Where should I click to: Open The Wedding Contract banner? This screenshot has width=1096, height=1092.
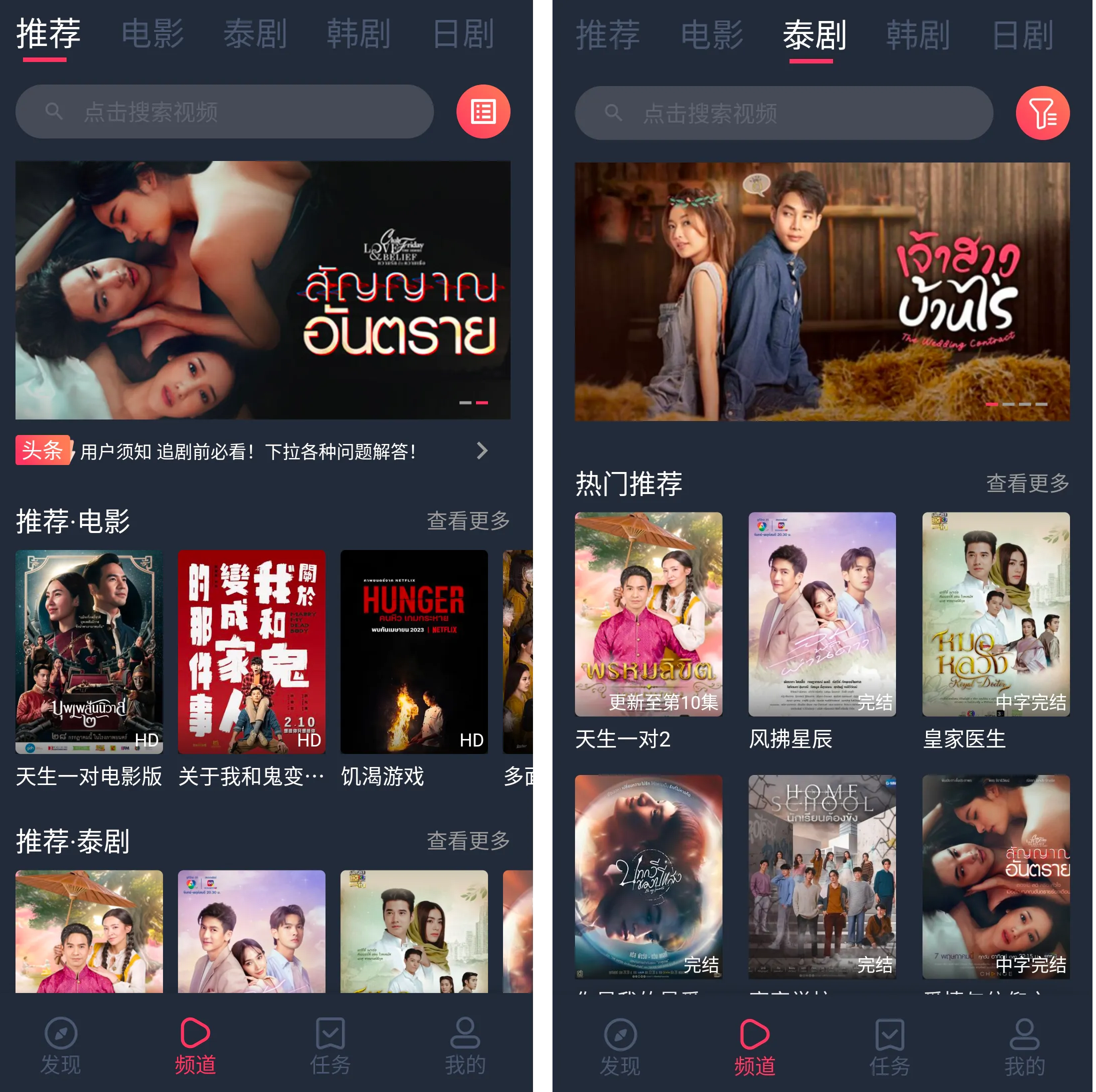pyautogui.click(x=821, y=291)
